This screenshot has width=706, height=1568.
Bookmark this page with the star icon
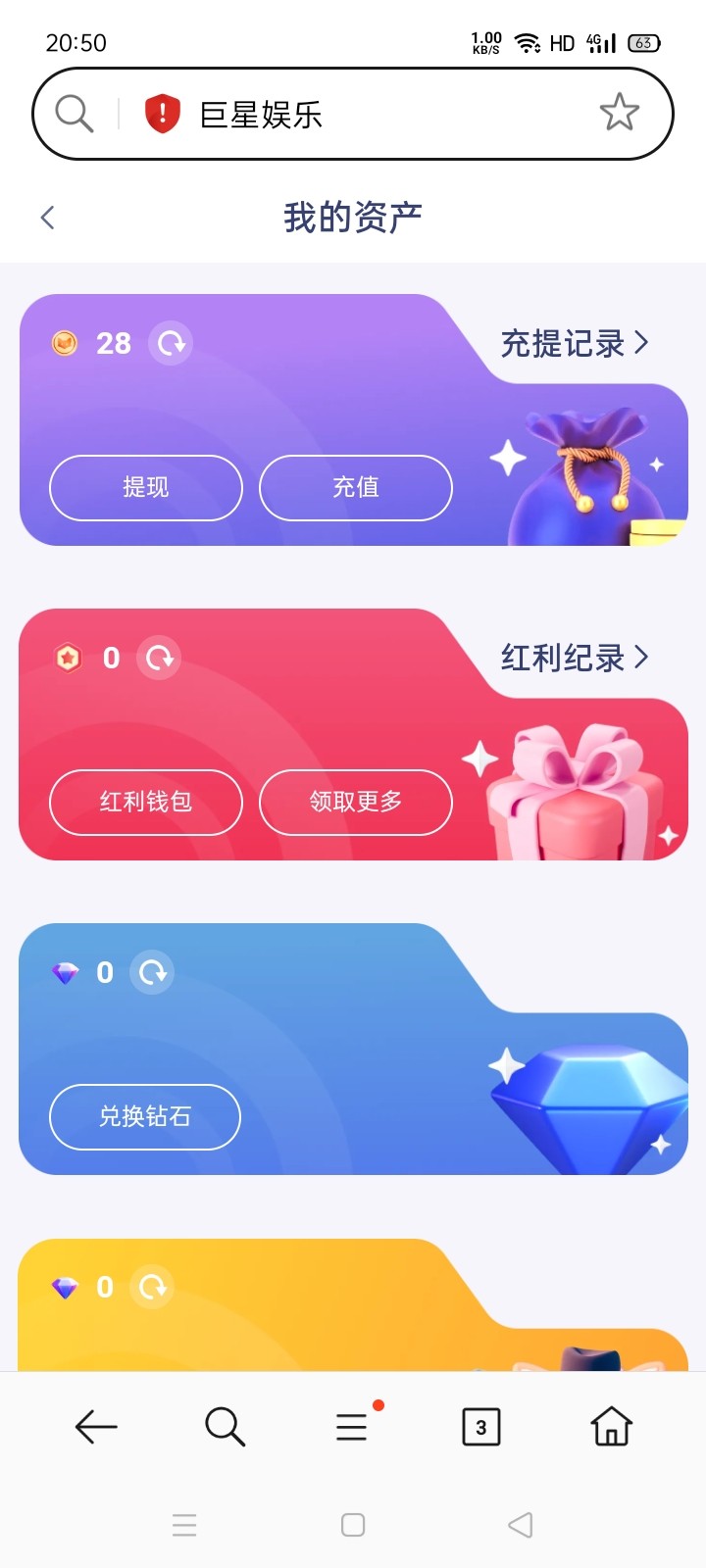[619, 113]
